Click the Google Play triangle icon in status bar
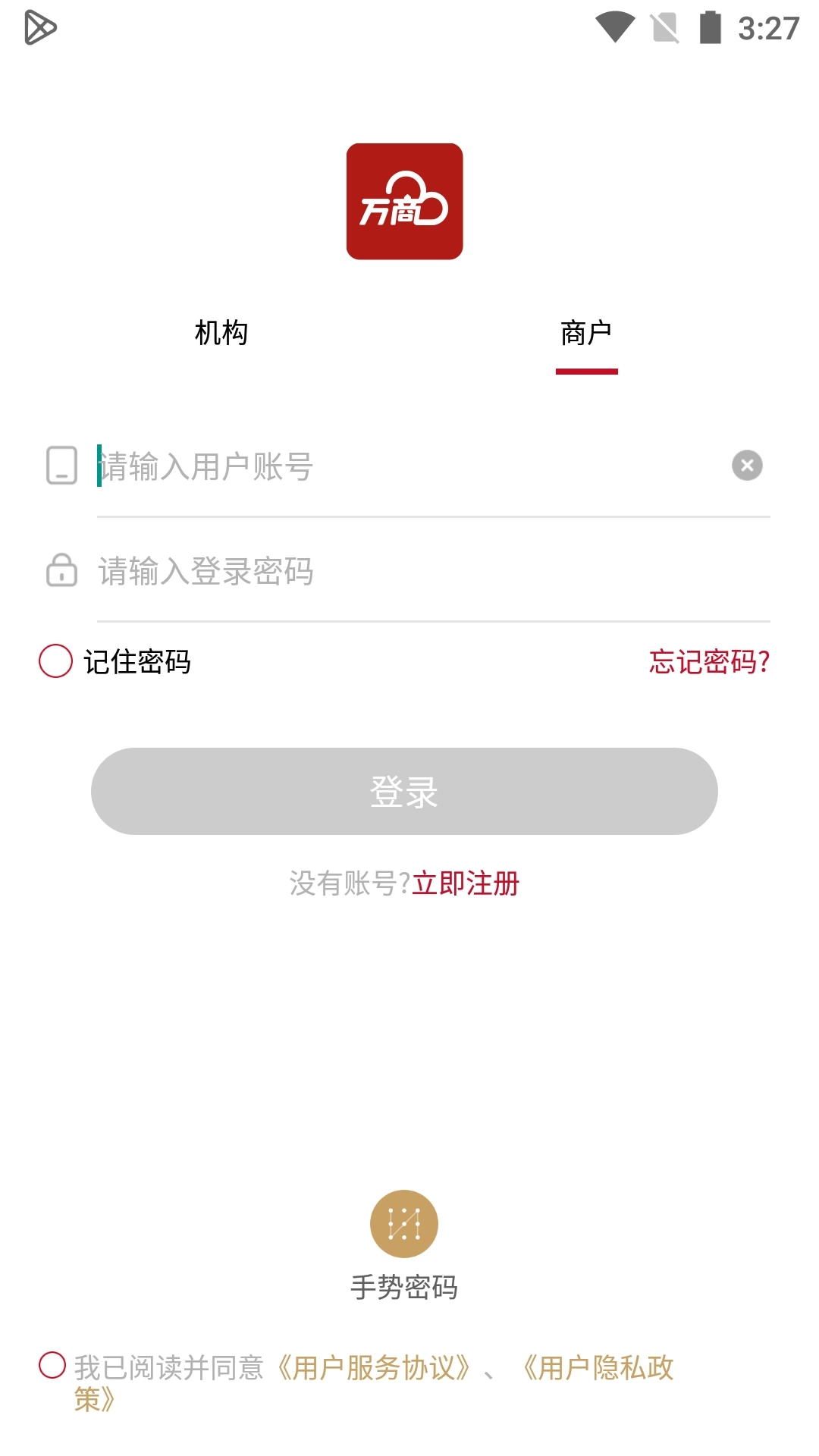This screenshot has width=819, height=1456. coord(36,27)
